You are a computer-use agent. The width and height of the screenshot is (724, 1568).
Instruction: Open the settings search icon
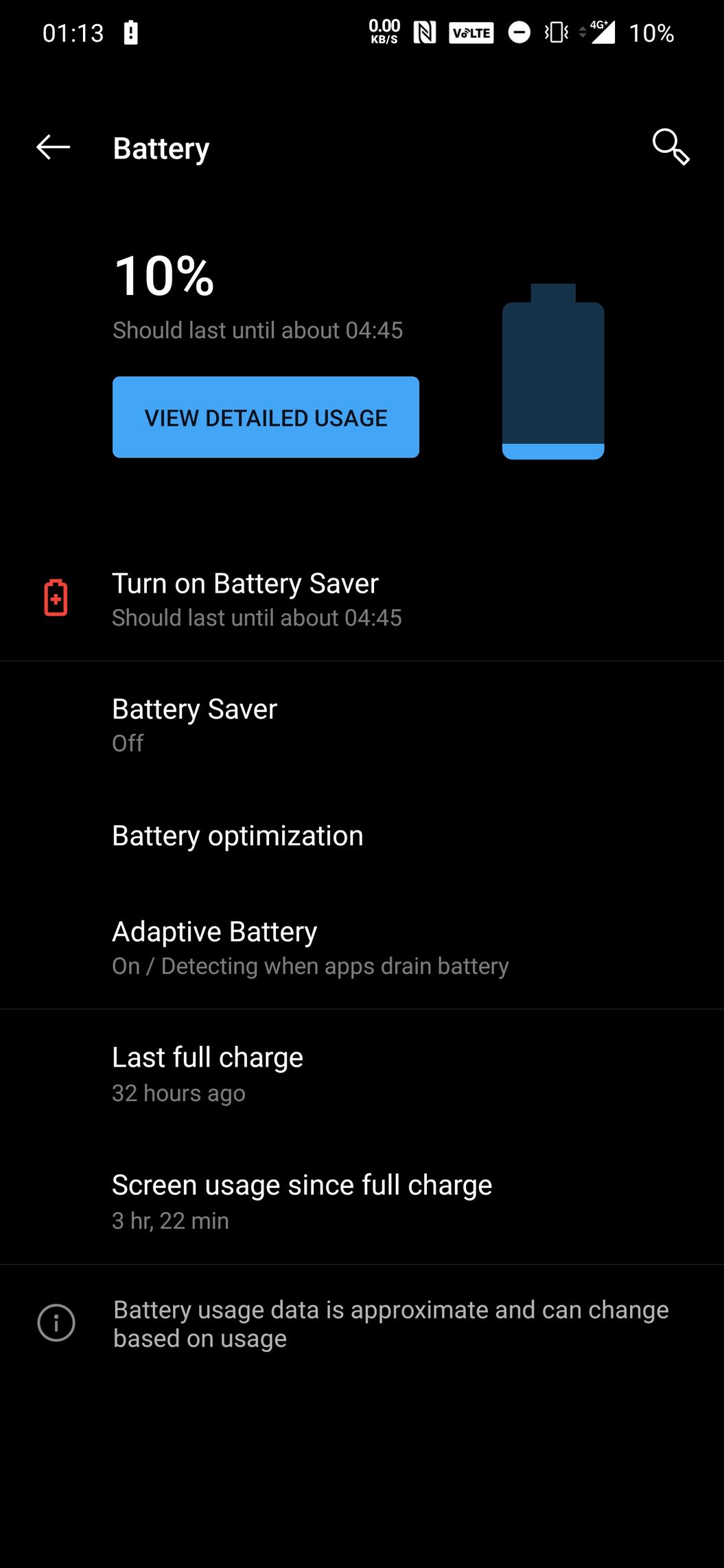[x=670, y=147]
